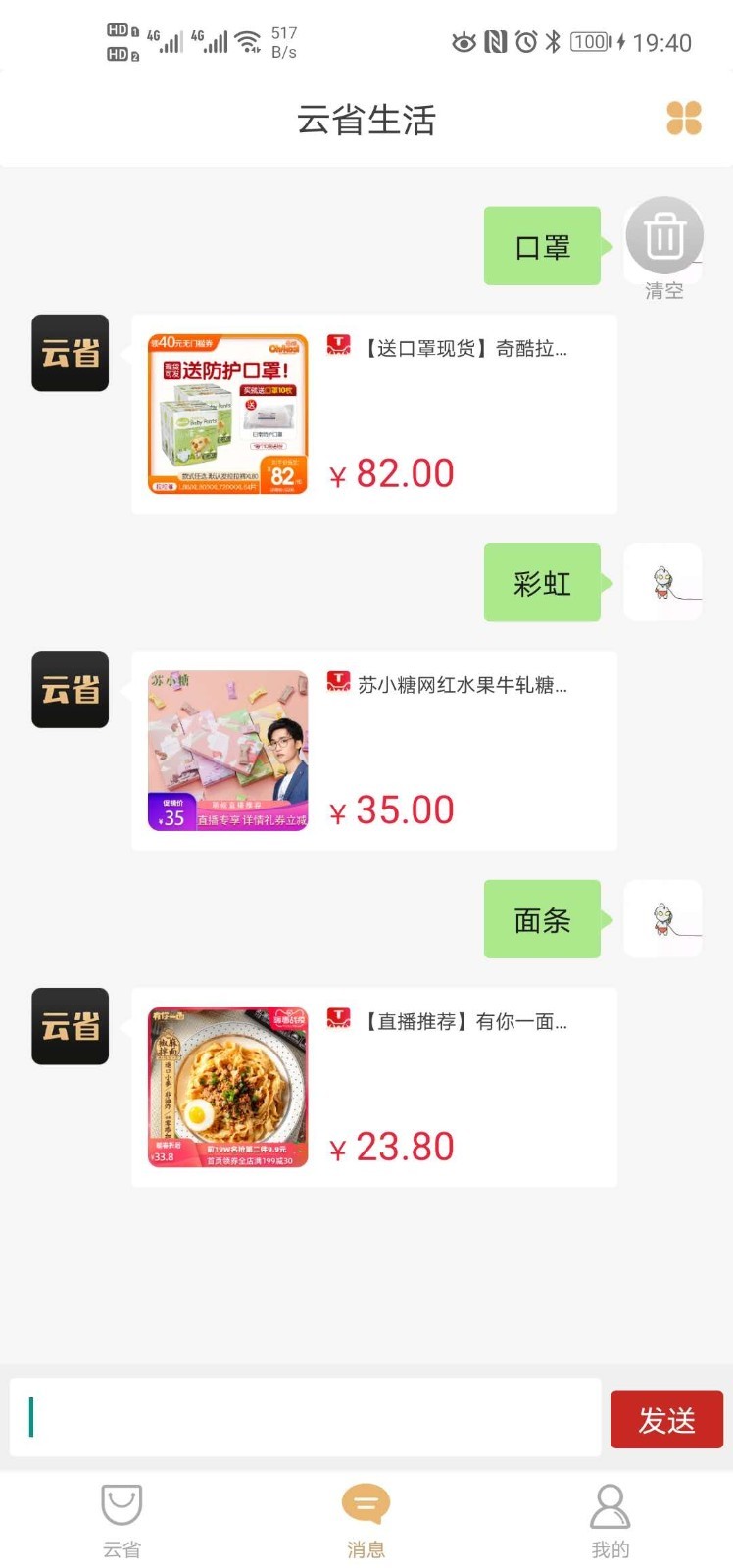Open the ¥82.00 diaper product card
Screen dimensions: 733x1568
pos(373,414)
